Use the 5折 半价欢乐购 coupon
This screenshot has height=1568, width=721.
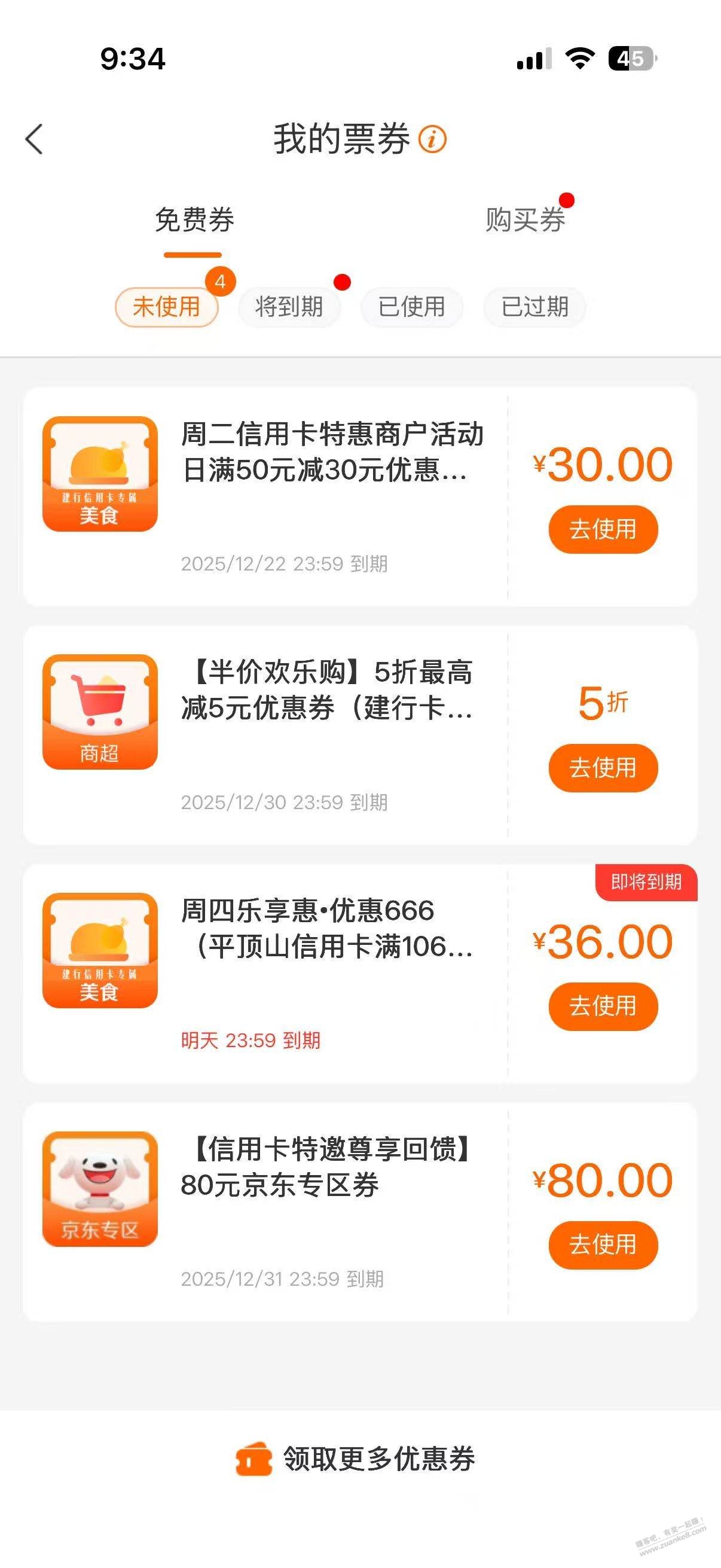[x=603, y=768]
